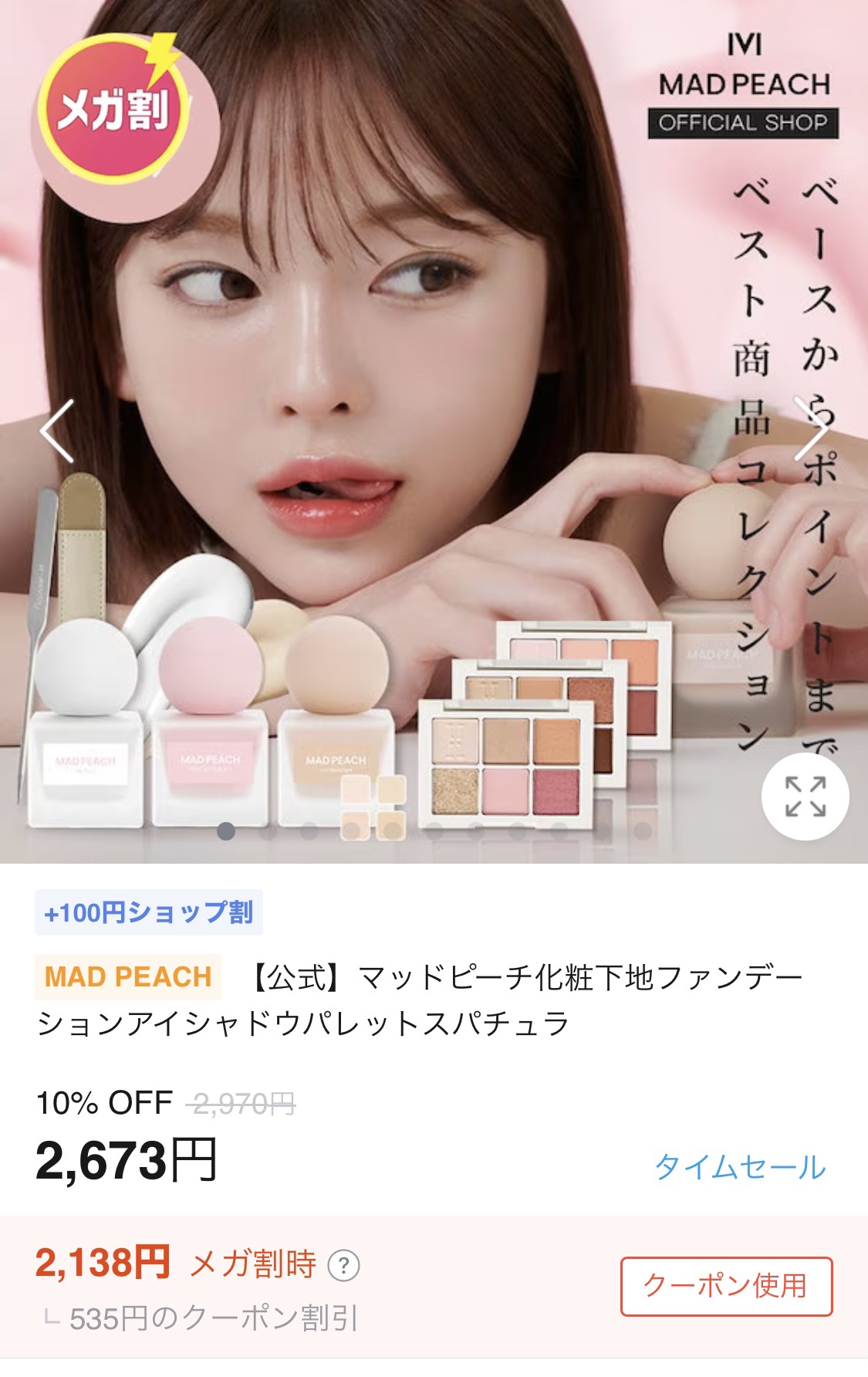Open the MAD PEACH brand tag

click(128, 977)
